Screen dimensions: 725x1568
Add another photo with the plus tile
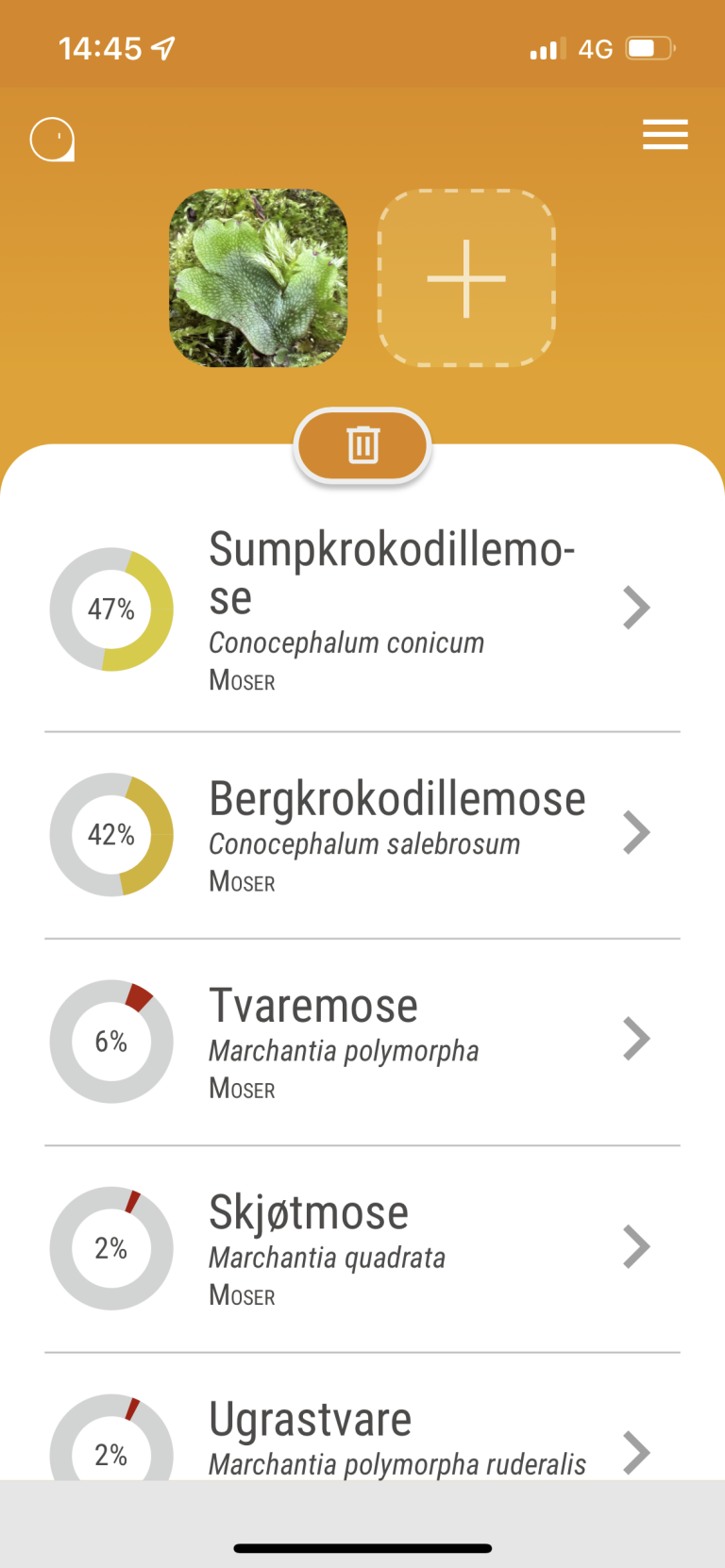[x=466, y=278]
